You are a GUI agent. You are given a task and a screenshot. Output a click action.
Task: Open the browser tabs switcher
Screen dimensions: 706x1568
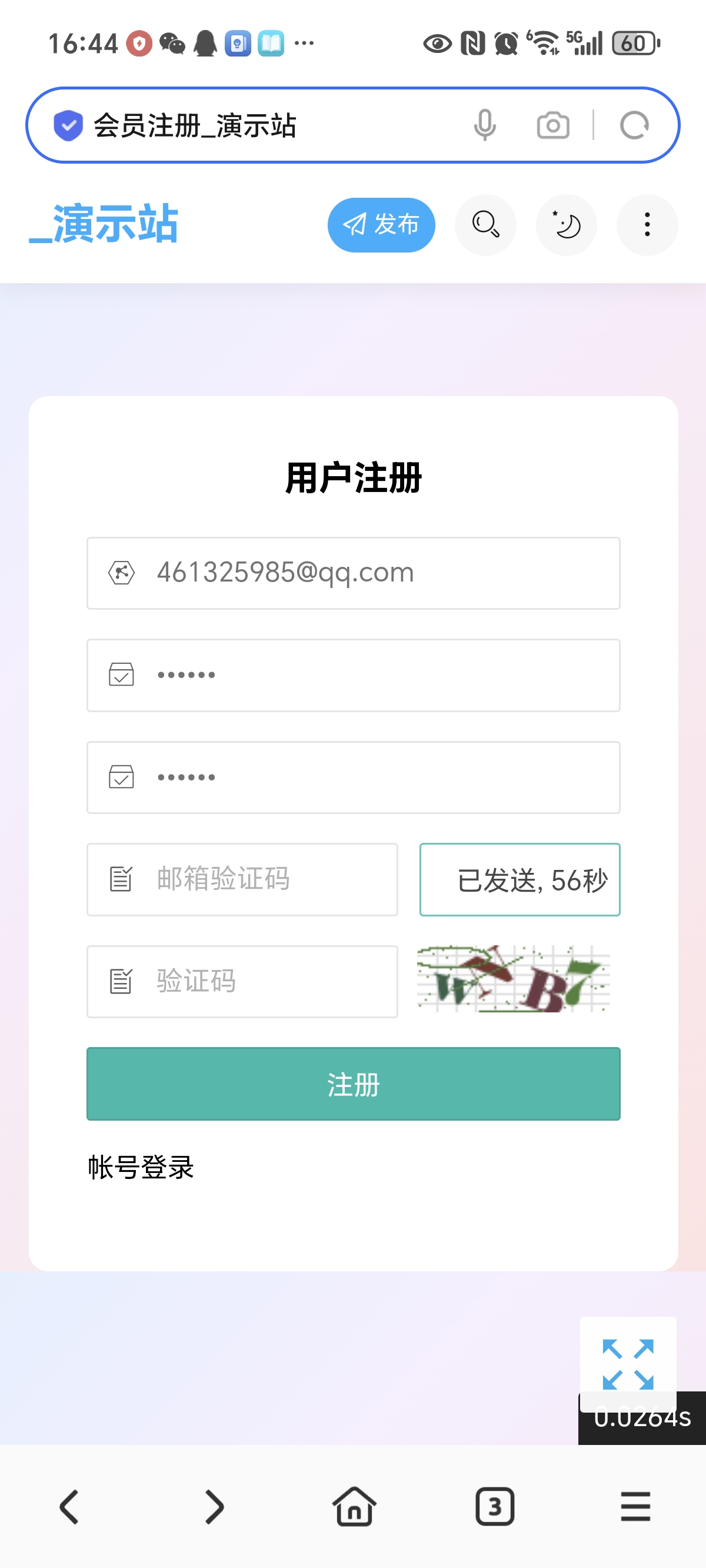click(x=494, y=1507)
